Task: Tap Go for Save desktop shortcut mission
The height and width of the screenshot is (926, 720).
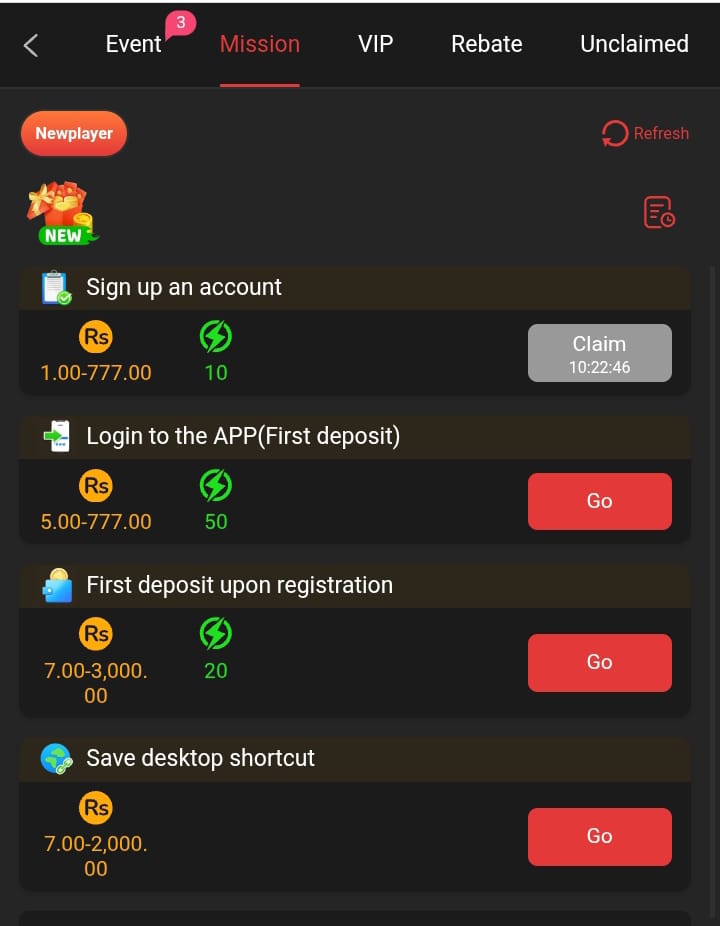Action: coord(599,836)
